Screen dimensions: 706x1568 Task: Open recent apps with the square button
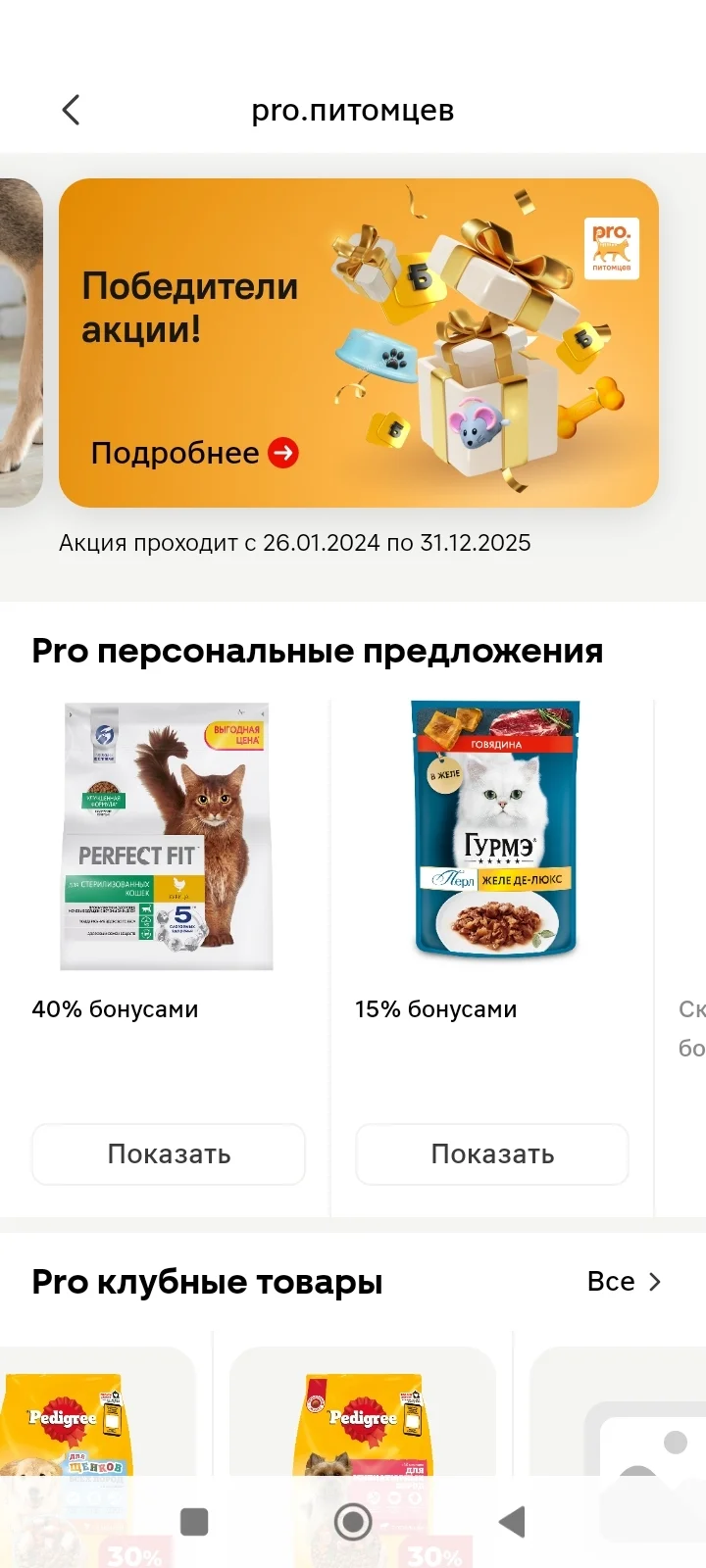click(194, 1522)
